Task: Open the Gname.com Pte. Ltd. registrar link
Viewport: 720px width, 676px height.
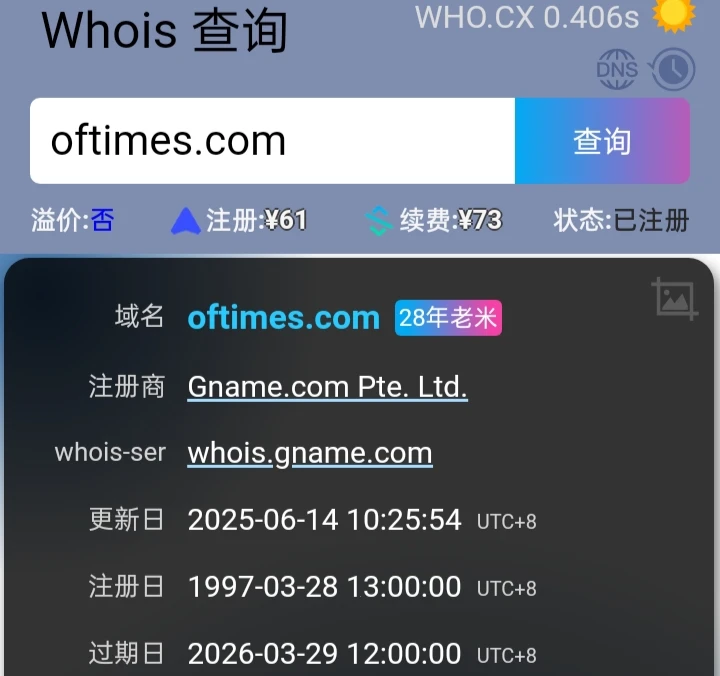Action: pyautogui.click(x=327, y=386)
